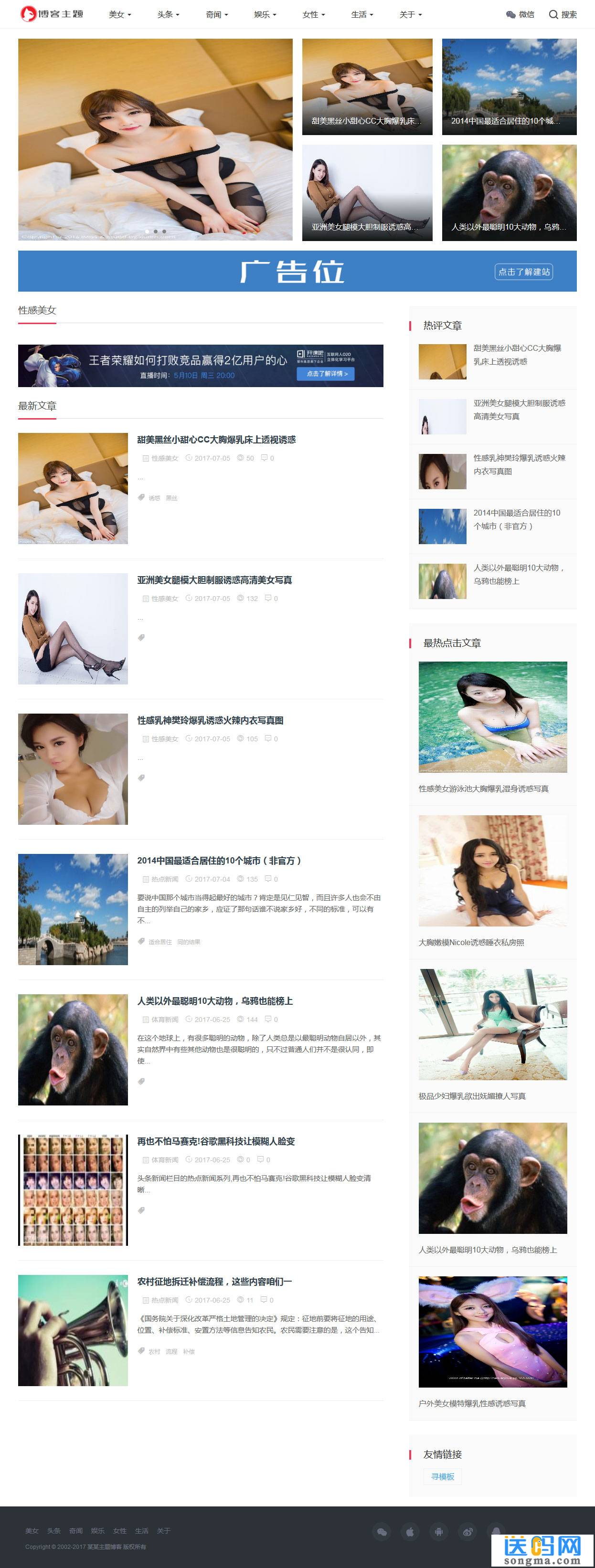Open article 人类以外最聪明10大动物，乌鸦也能榜上

tap(215, 1000)
